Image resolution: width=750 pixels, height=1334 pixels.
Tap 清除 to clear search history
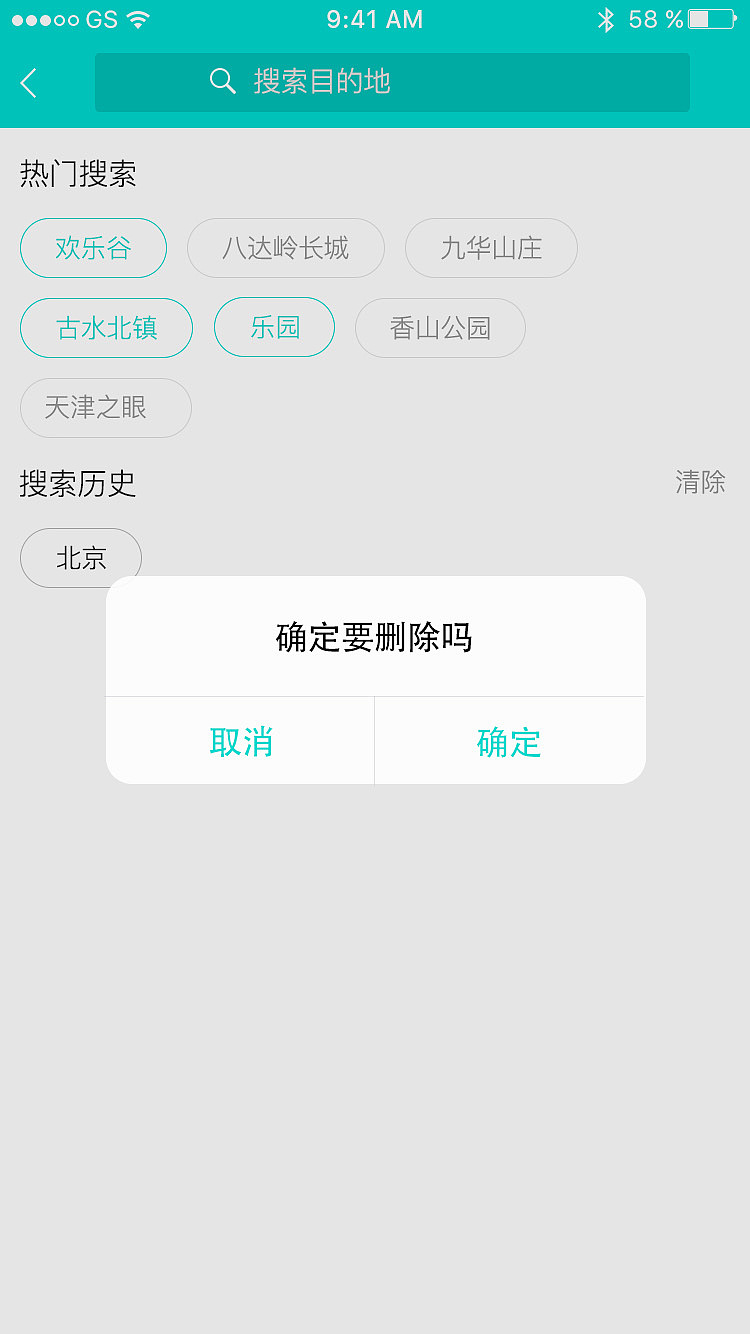701,484
